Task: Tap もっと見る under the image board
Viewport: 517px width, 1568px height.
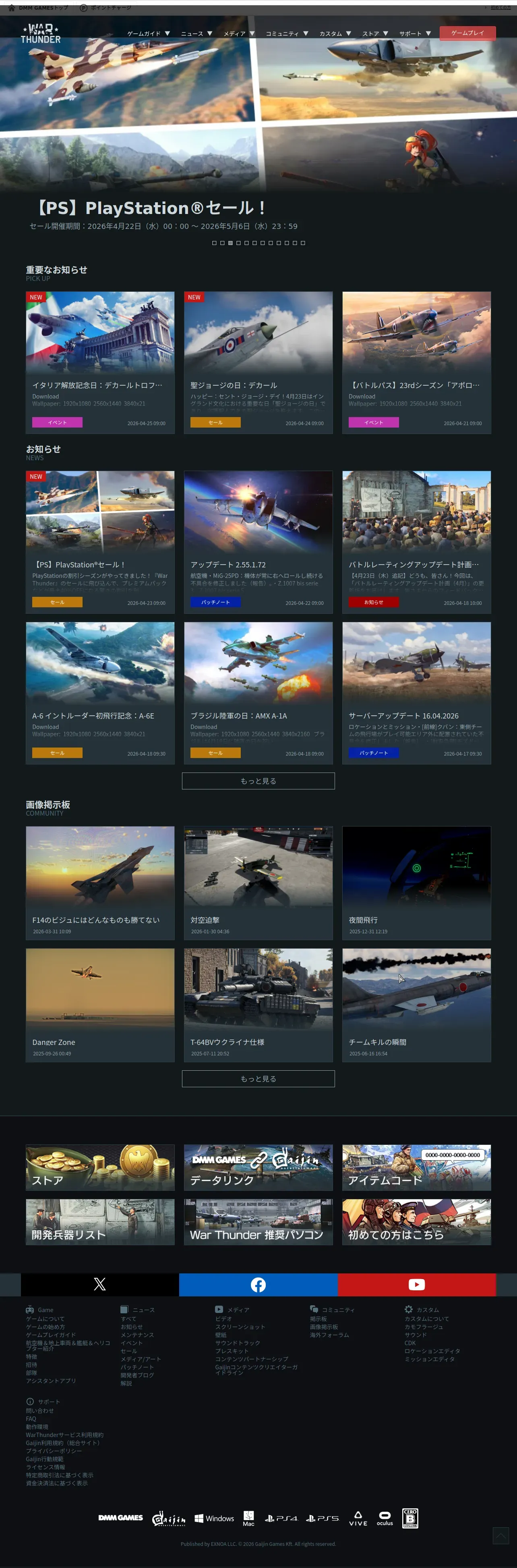Action: [258, 1079]
